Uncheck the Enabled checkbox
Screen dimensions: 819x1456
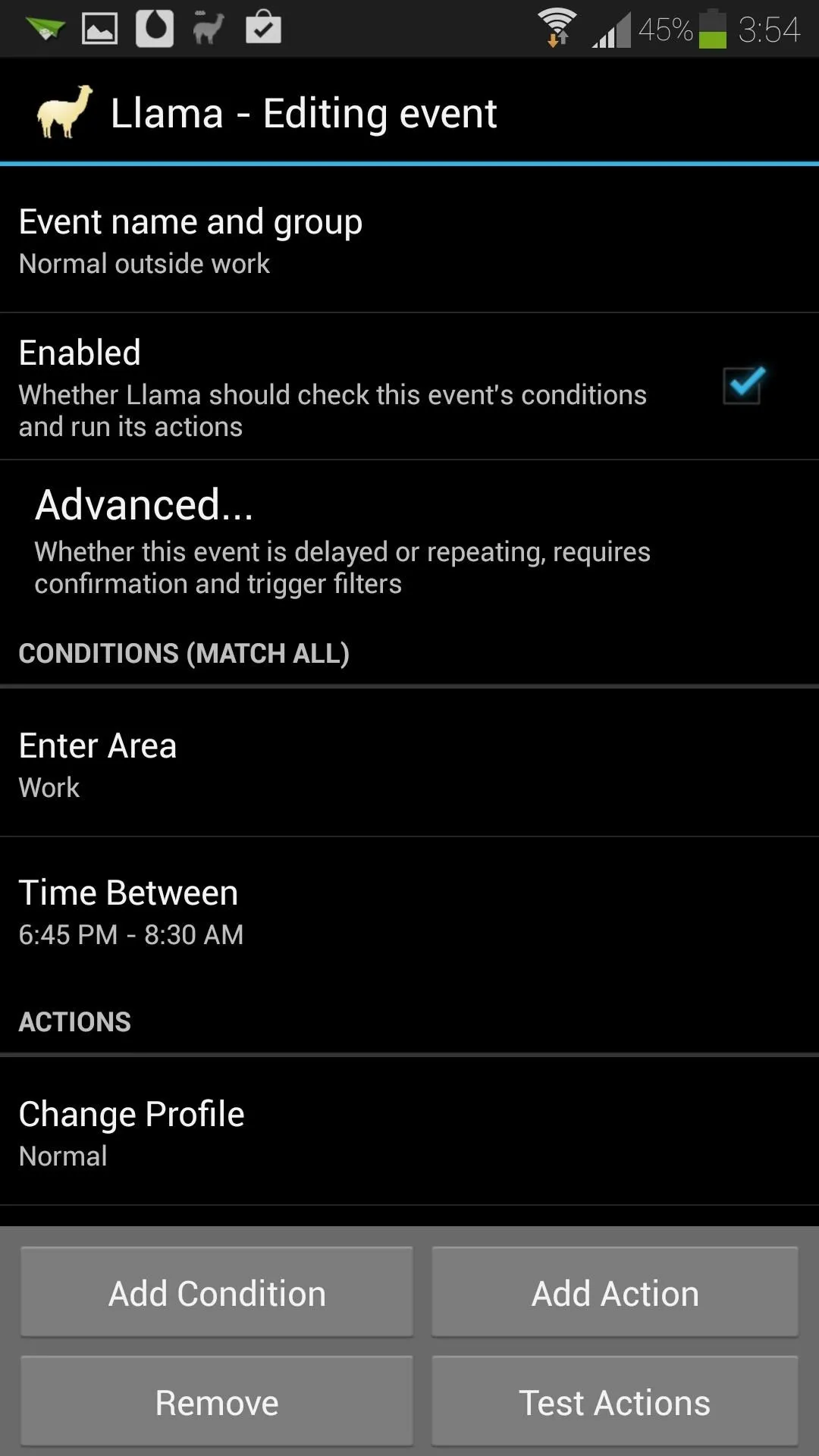click(x=742, y=385)
